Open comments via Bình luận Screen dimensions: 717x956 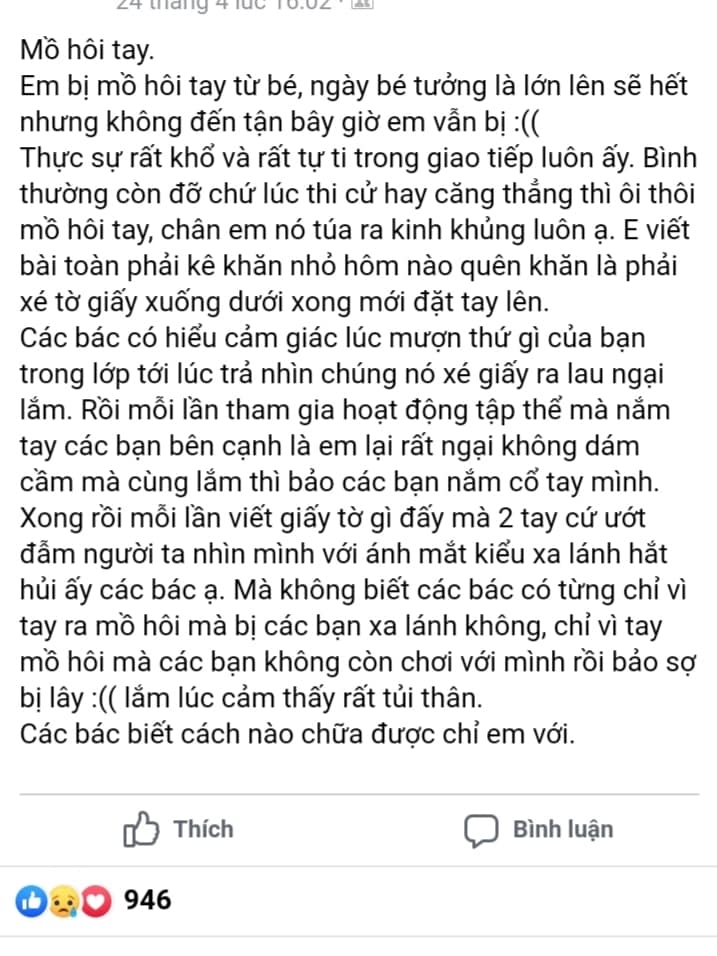[540, 830]
